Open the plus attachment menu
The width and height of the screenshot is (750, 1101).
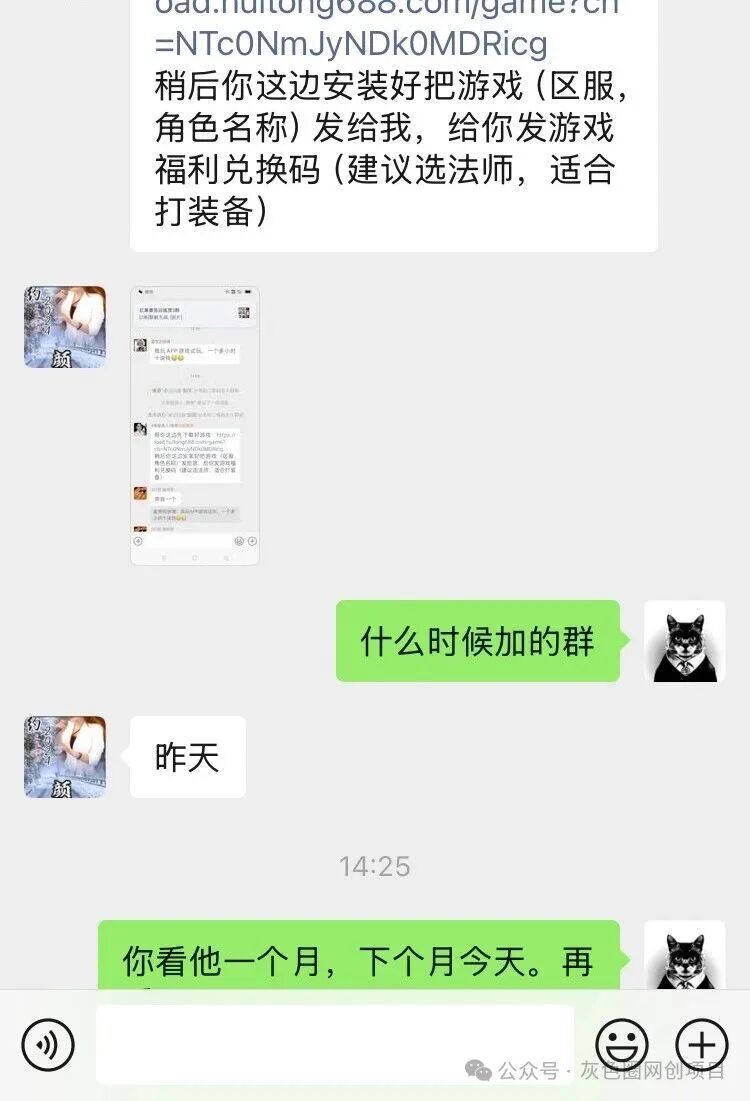coord(702,1045)
